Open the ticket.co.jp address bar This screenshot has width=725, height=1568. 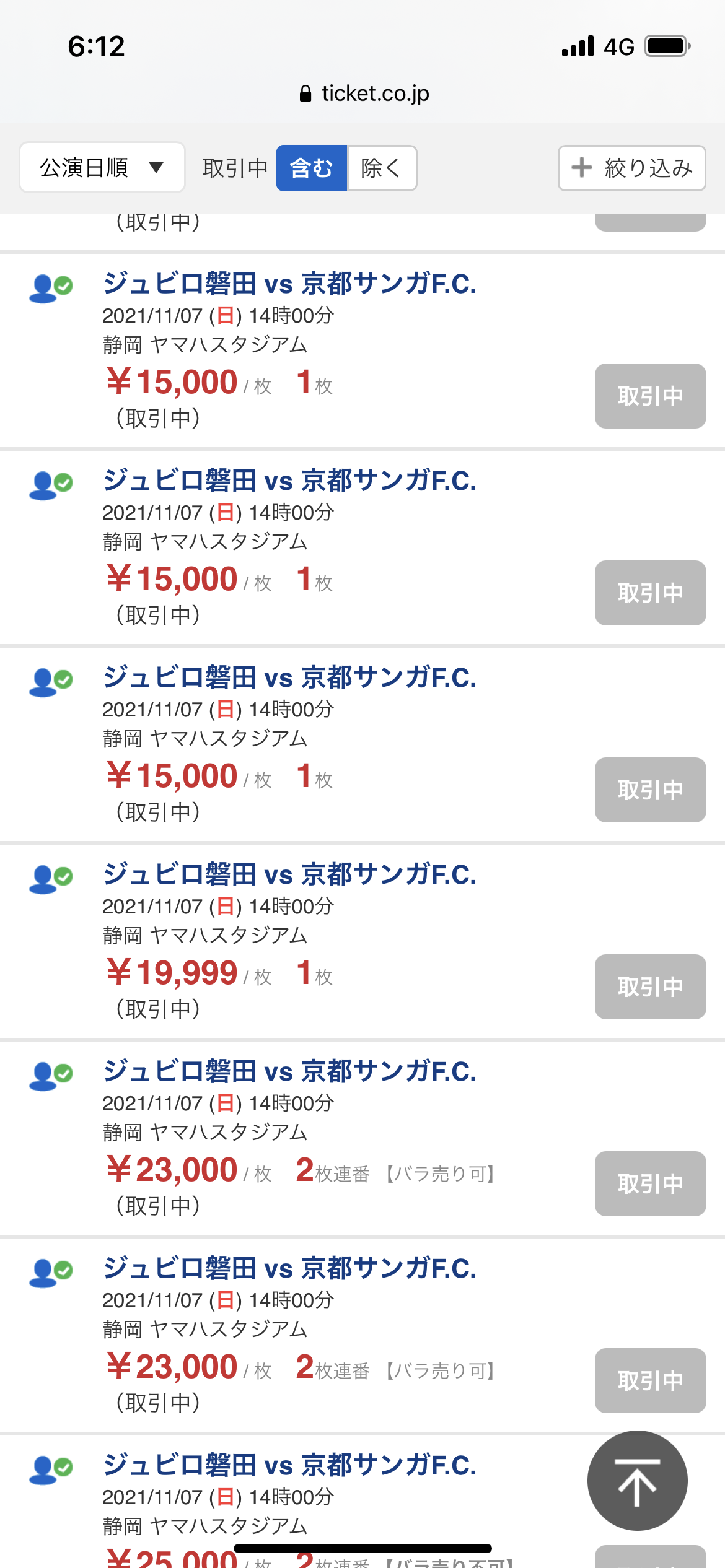[364, 94]
